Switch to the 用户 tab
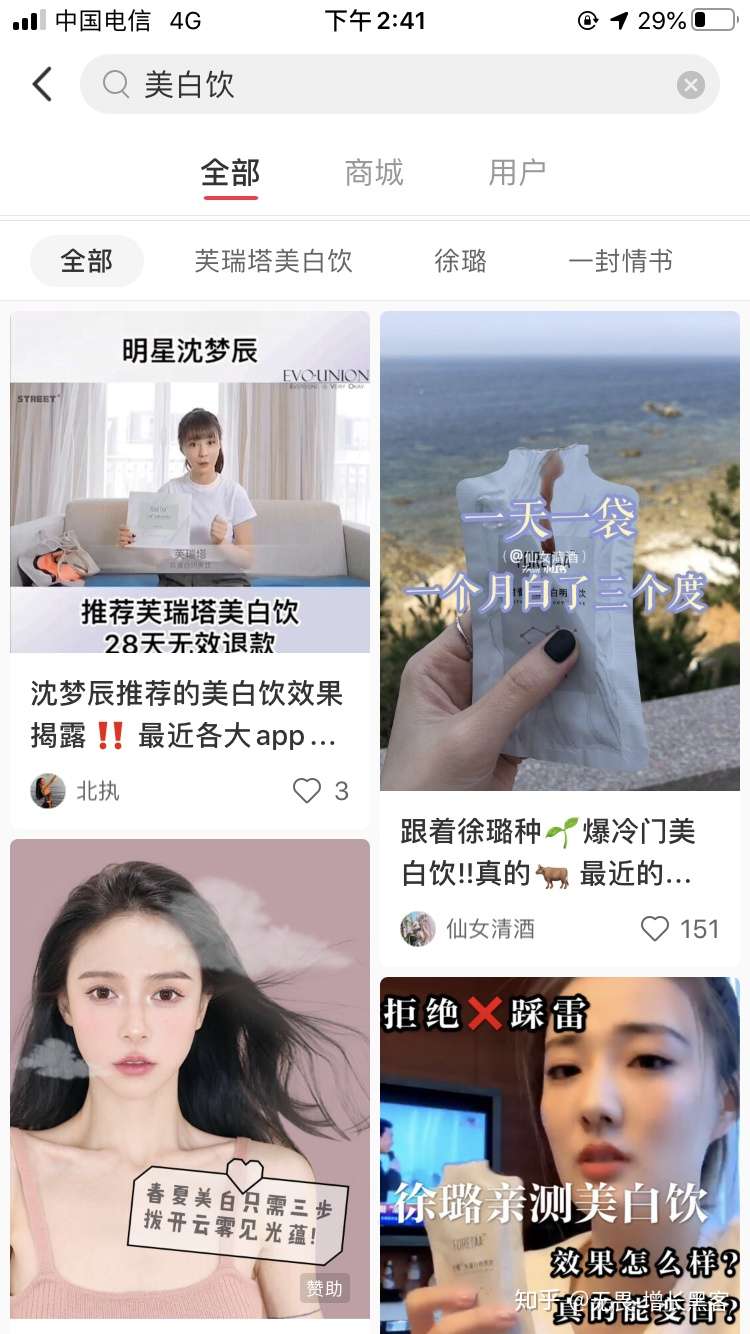The image size is (750, 1334). [517, 173]
